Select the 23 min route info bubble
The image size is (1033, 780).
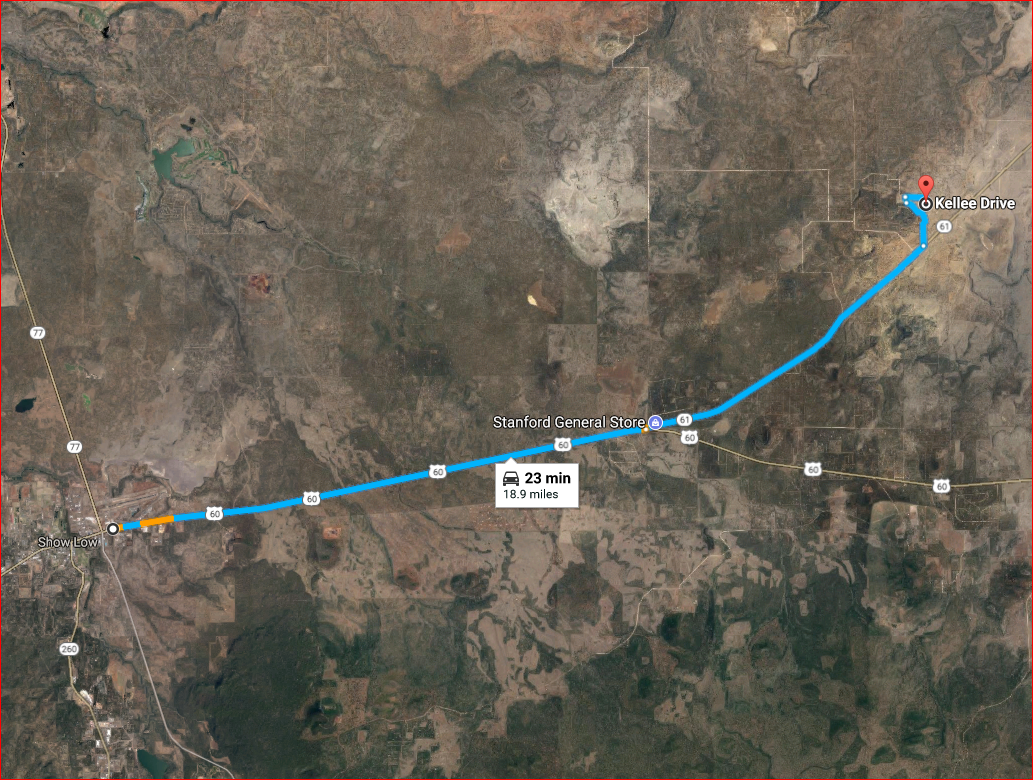536,485
